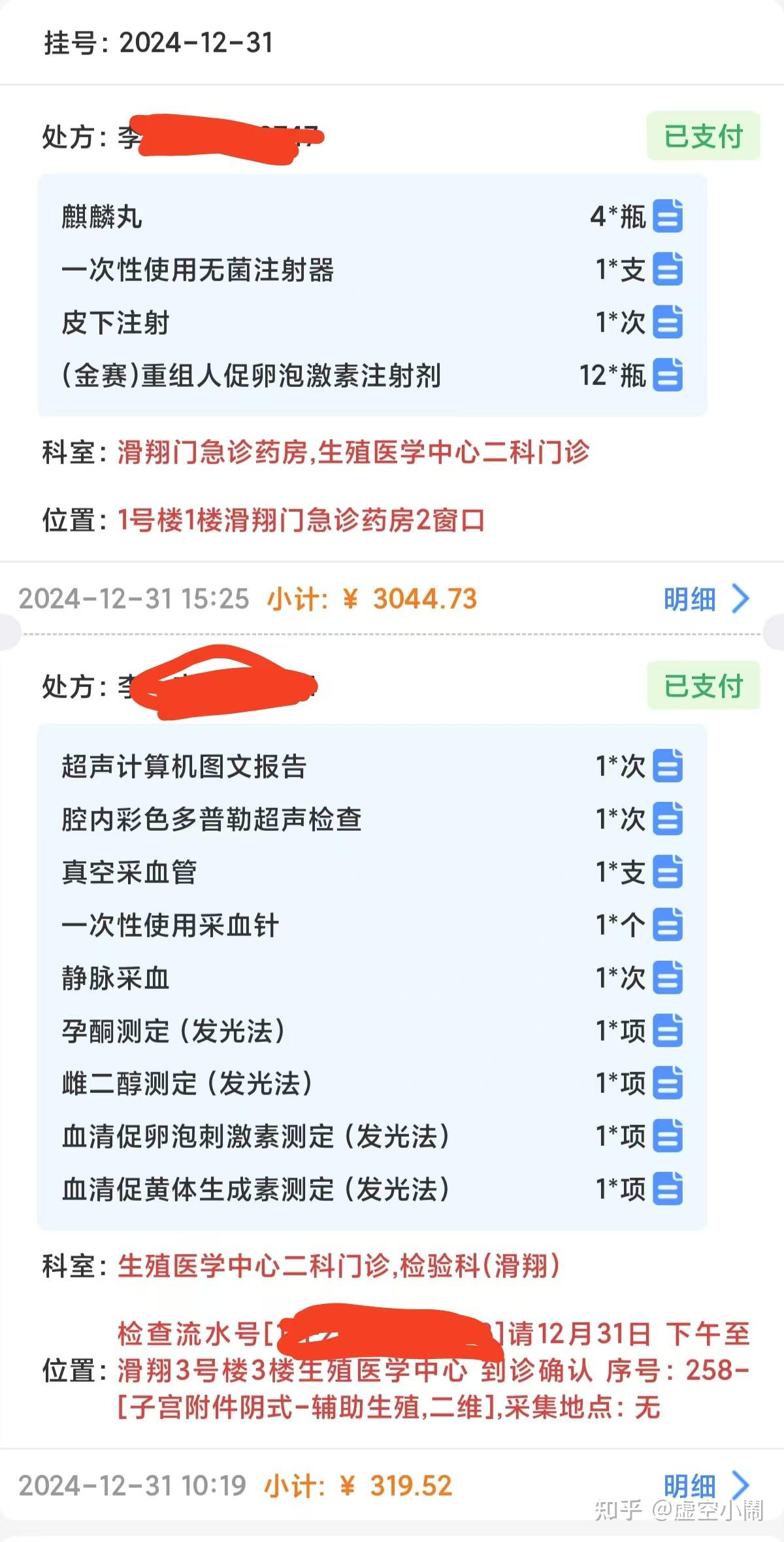
Task: Tap document icon for 血清促黄体生成素测定
Action: click(668, 1189)
